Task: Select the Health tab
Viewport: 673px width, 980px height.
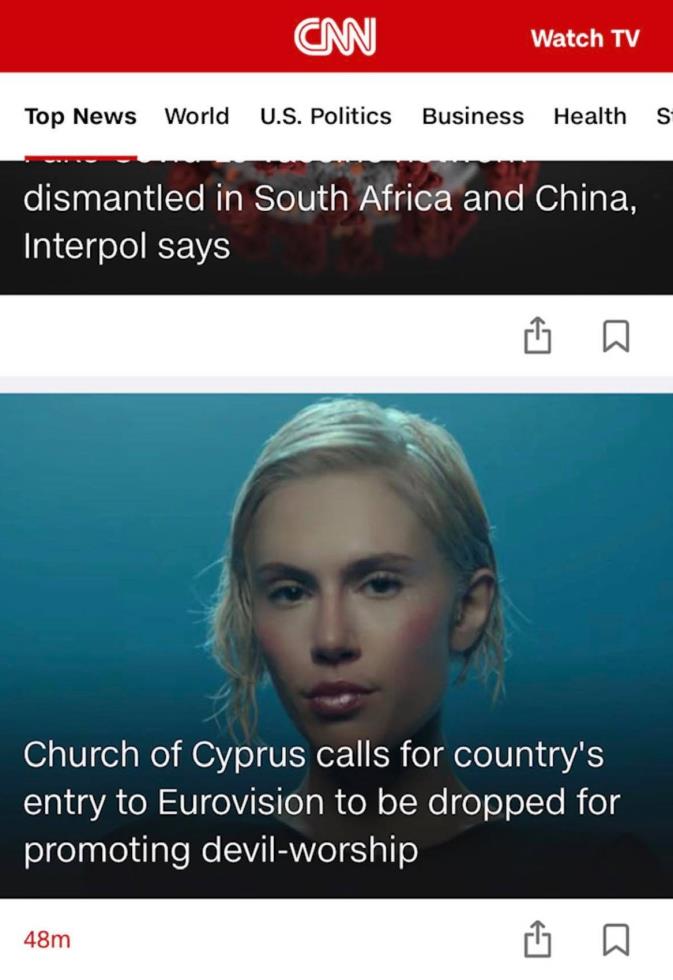Action: point(590,116)
